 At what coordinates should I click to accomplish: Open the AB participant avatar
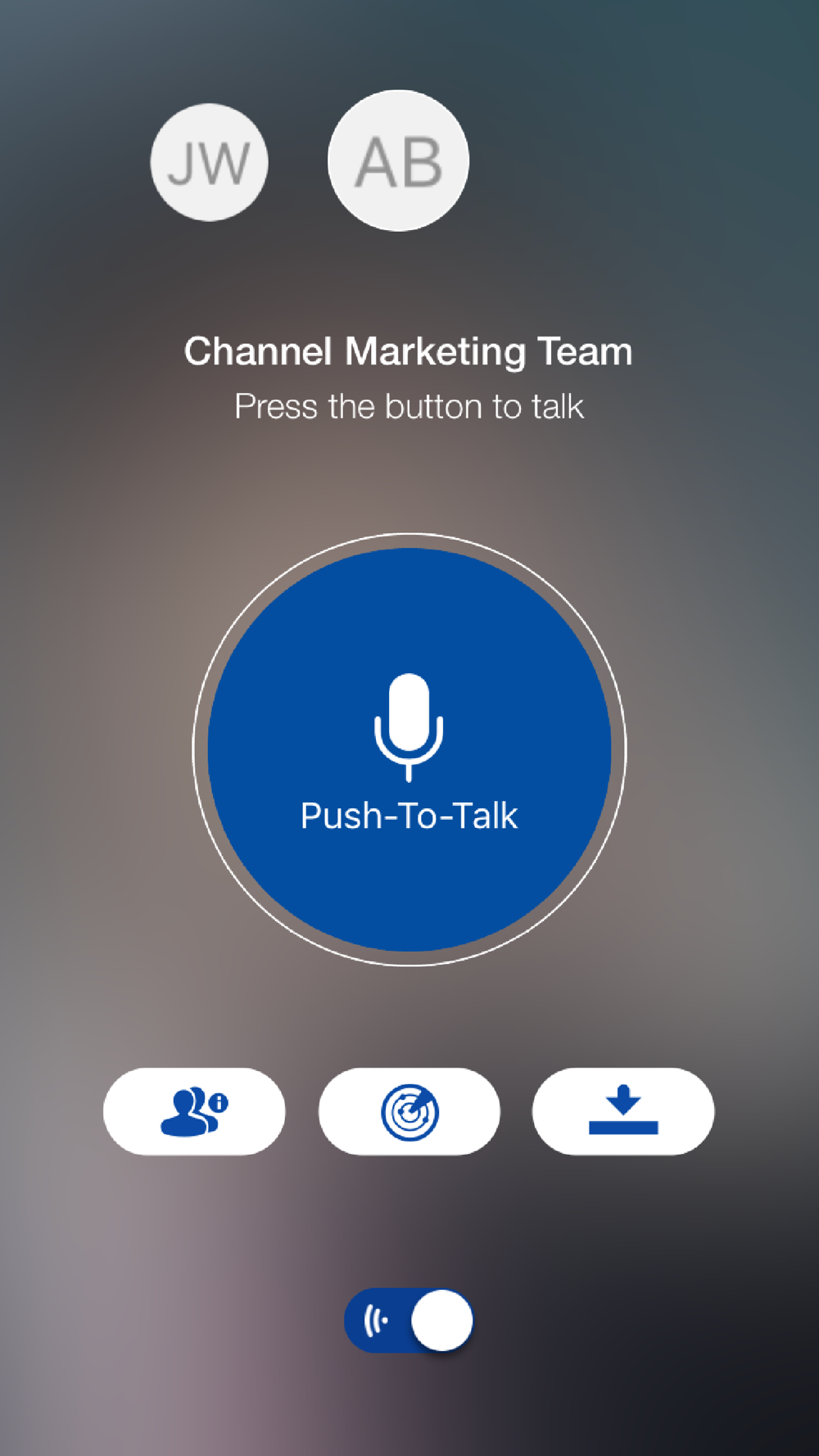click(399, 161)
